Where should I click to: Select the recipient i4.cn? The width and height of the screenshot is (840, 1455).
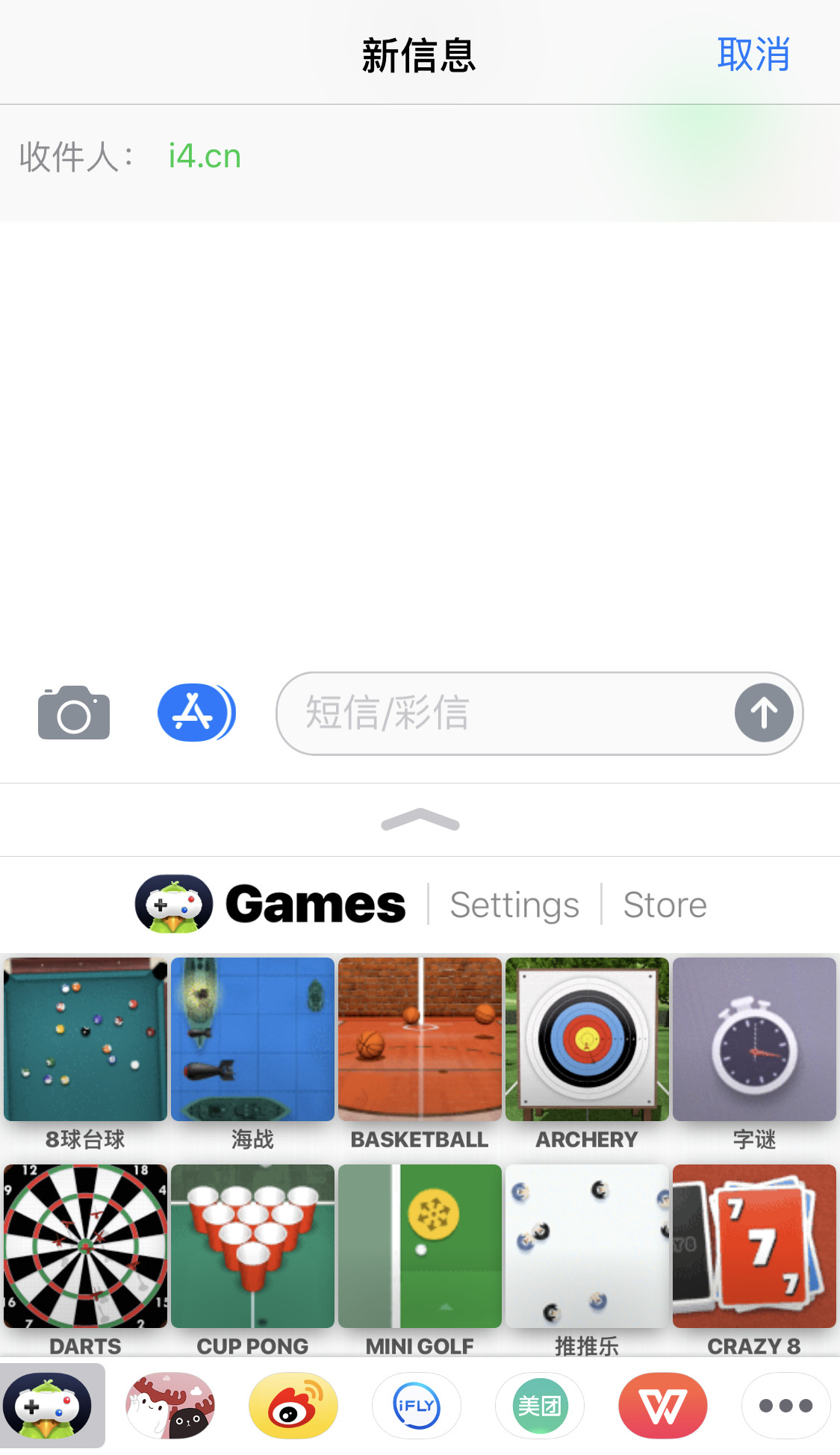(205, 156)
